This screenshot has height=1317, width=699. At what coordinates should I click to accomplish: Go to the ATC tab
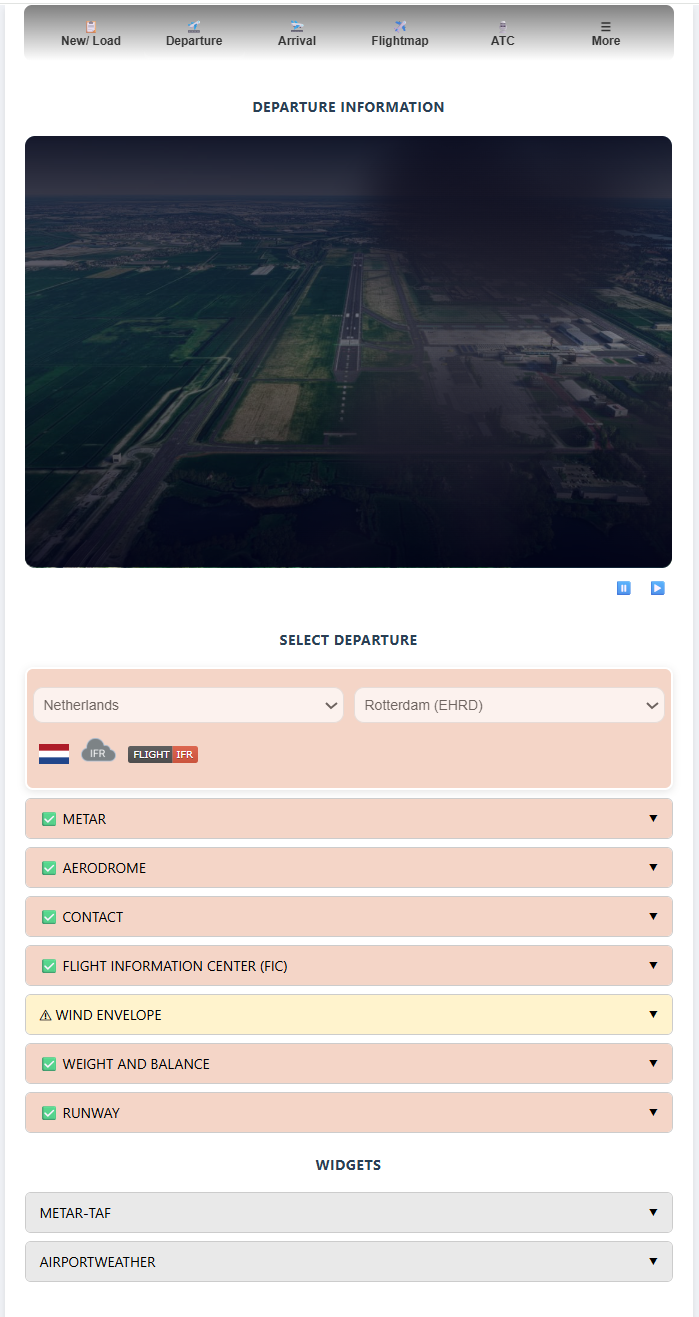(x=502, y=34)
